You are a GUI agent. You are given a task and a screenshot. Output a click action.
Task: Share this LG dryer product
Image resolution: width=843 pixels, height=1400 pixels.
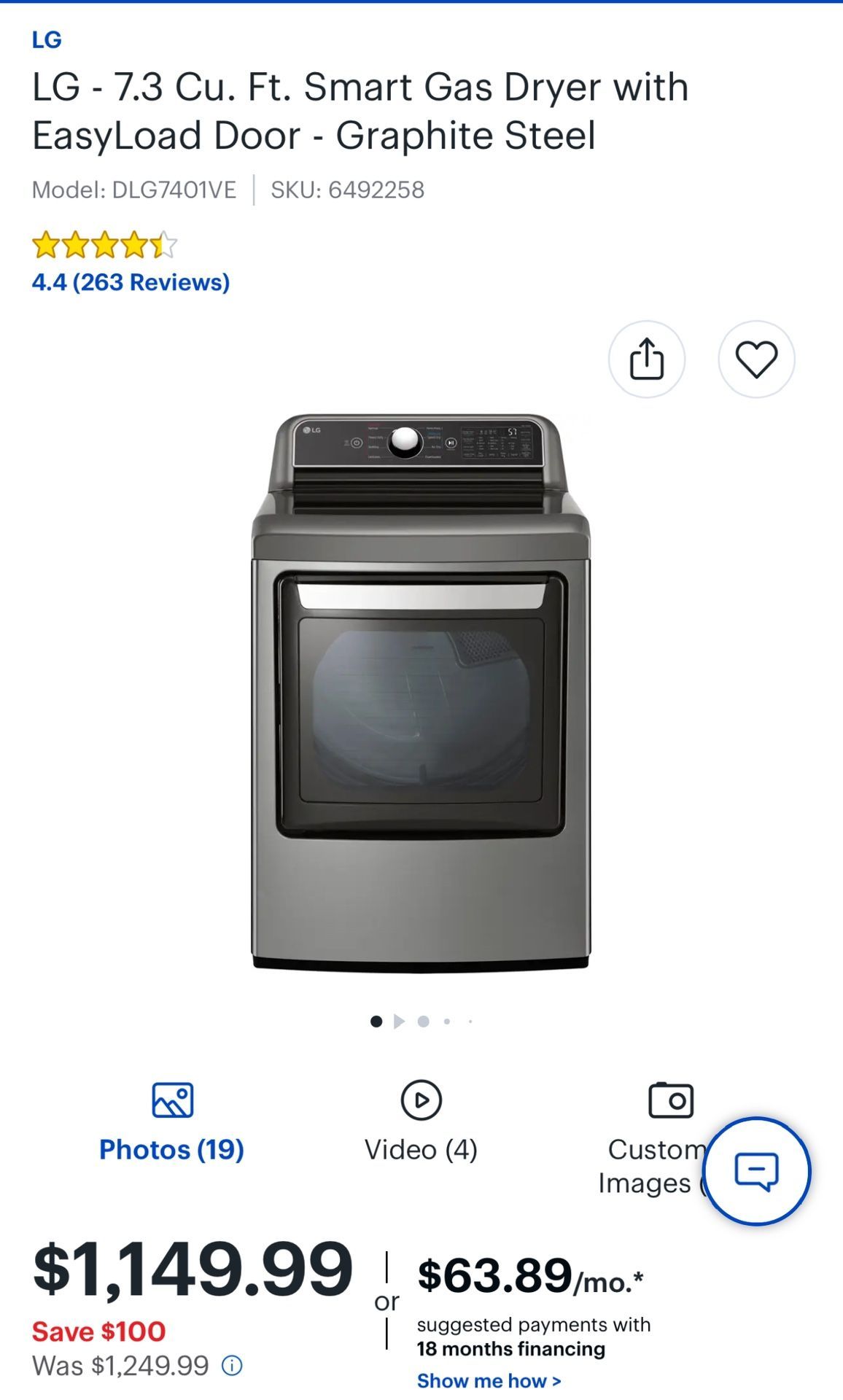click(x=646, y=359)
